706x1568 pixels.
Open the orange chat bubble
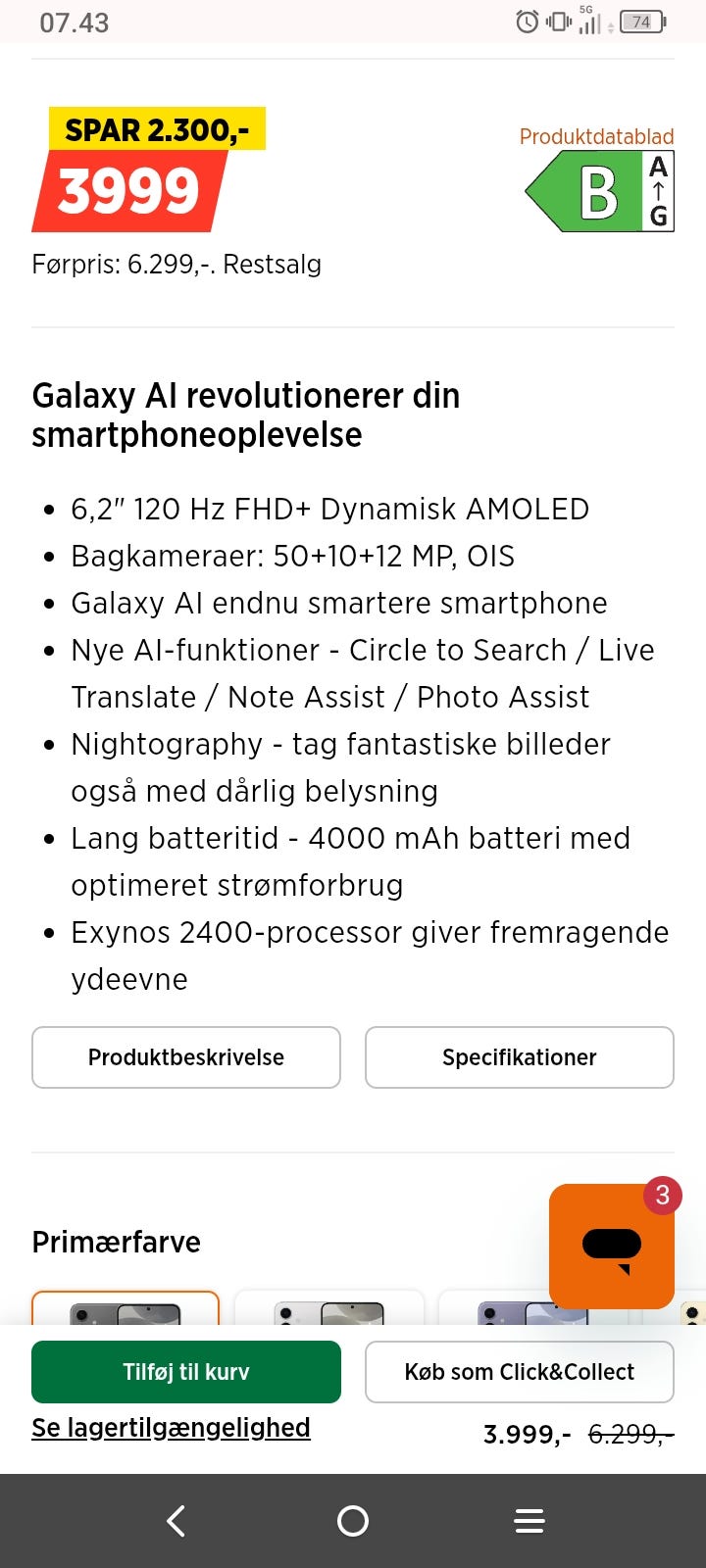coord(610,1247)
